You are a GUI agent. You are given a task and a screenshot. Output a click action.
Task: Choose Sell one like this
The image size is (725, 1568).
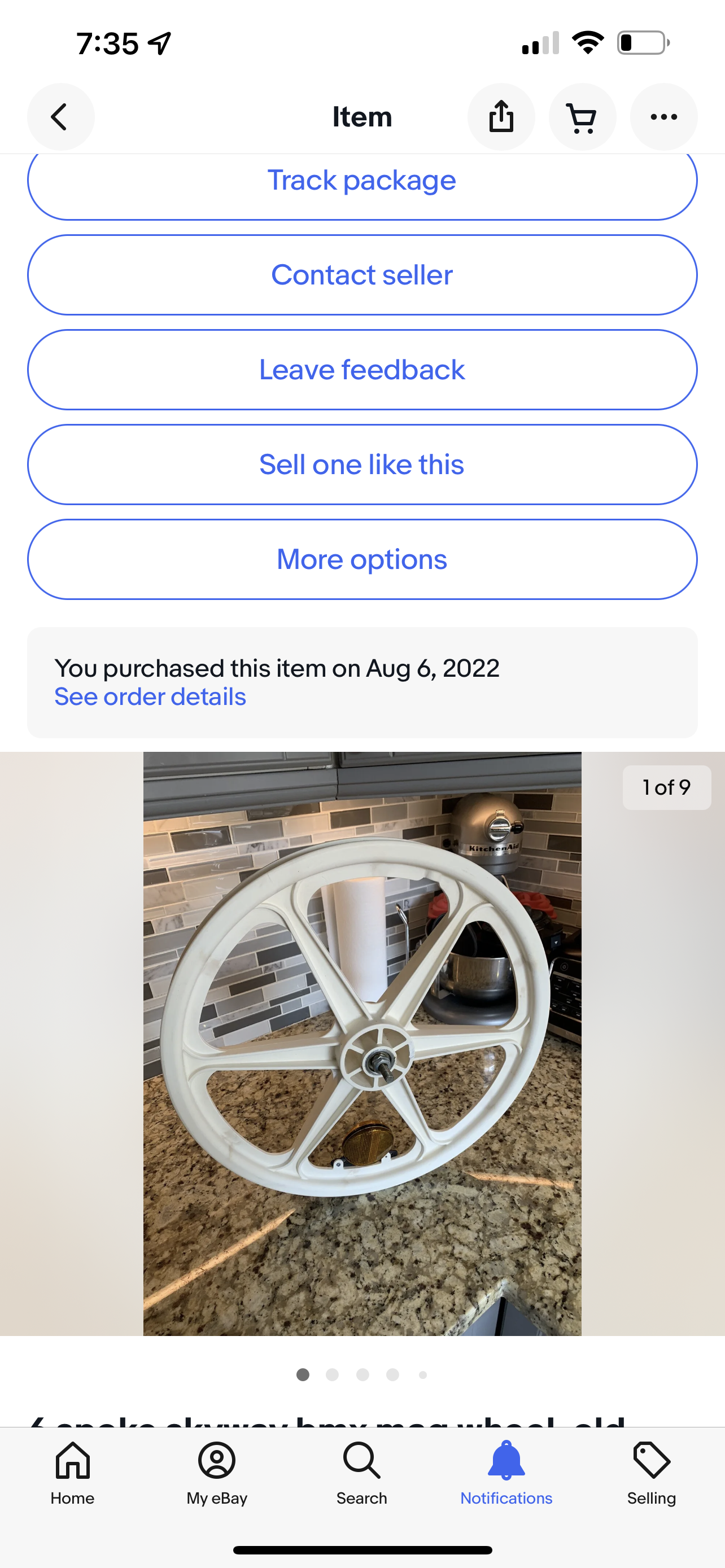pos(362,465)
